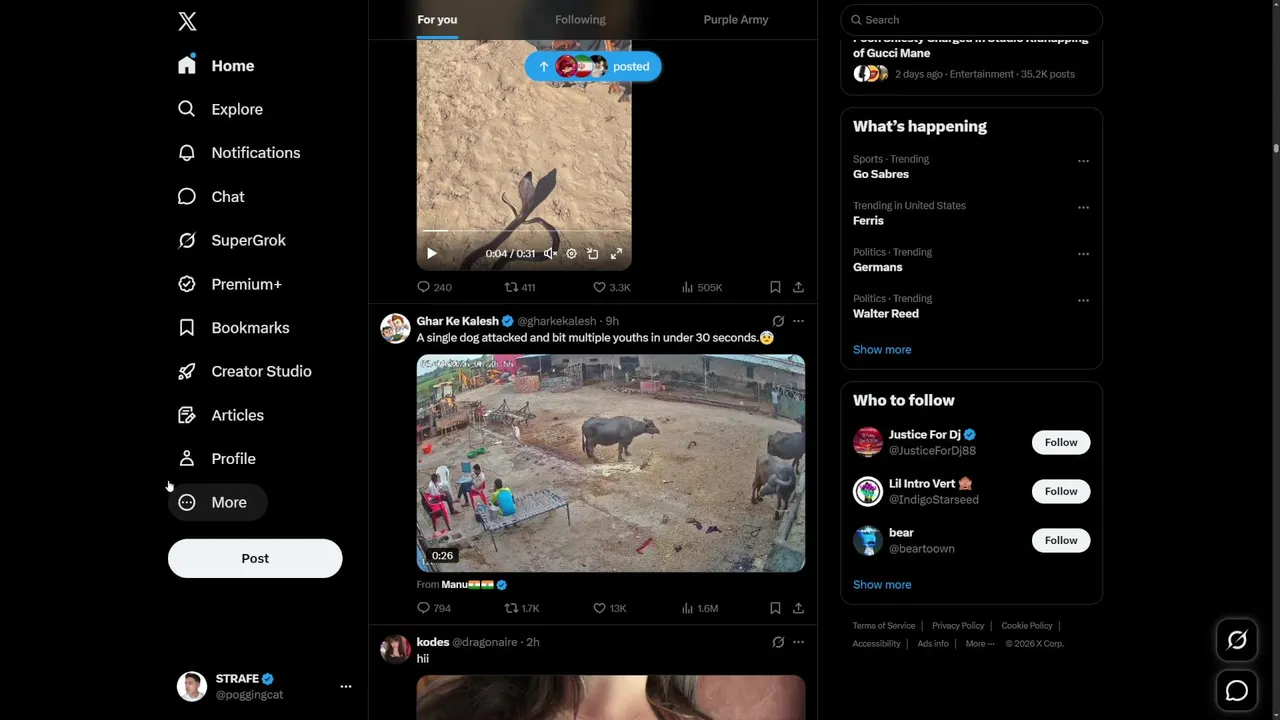Screen dimensions: 1280x720
Task: Open the new posts pill
Action: coord(593,67)
